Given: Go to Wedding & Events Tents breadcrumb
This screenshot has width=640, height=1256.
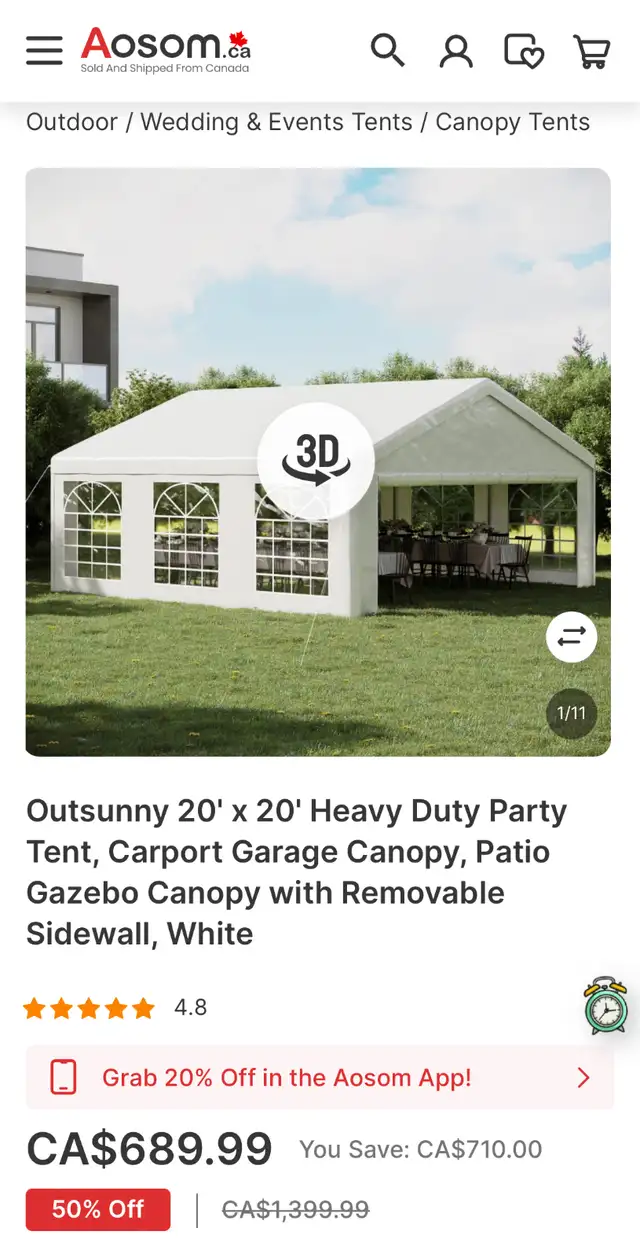Looking at the screenshot, I should click(x=276, y=122).
